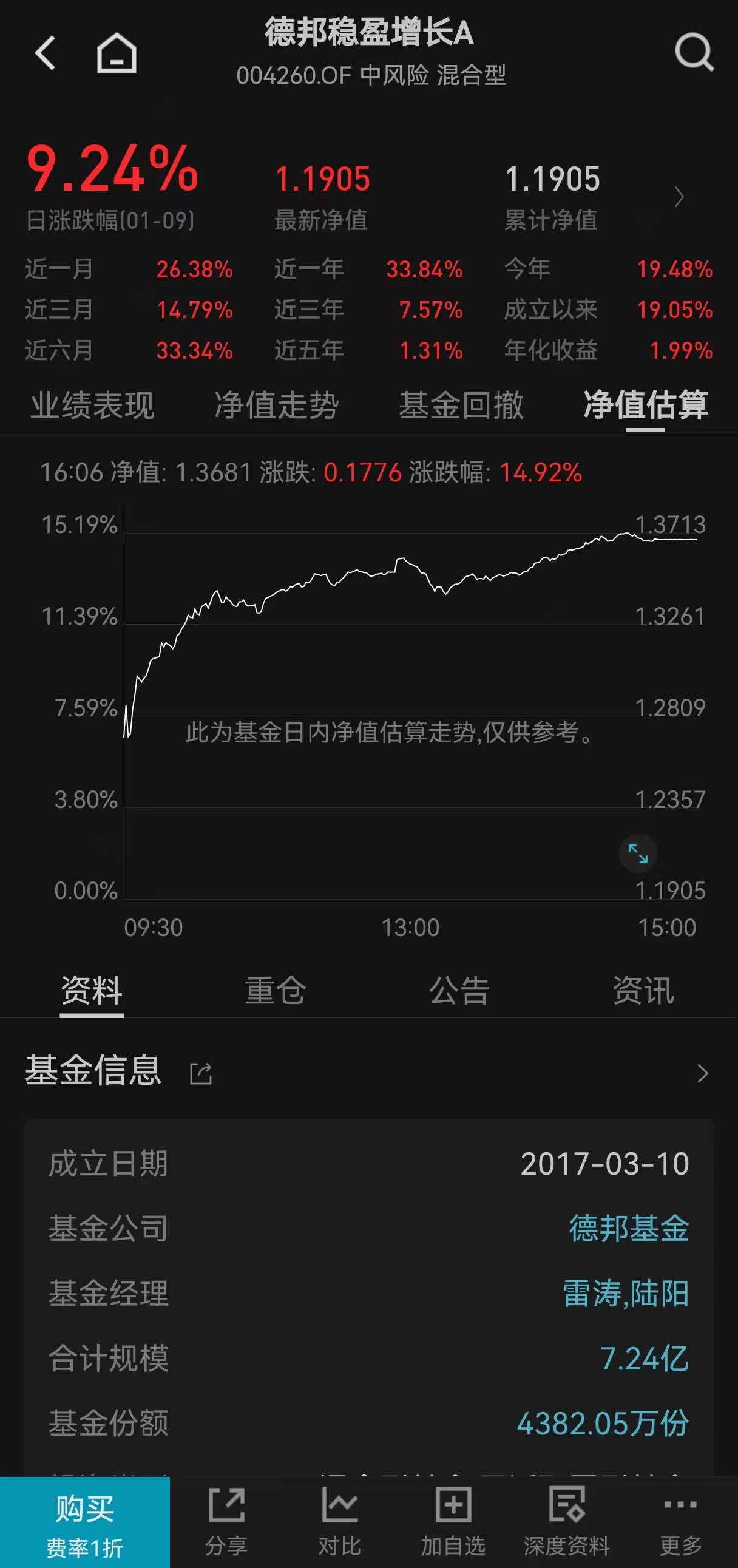Share the 基金信息 section
The width and height of the screenshot is (738, 1568).
pyautogui.click(x=201, y=1074)
